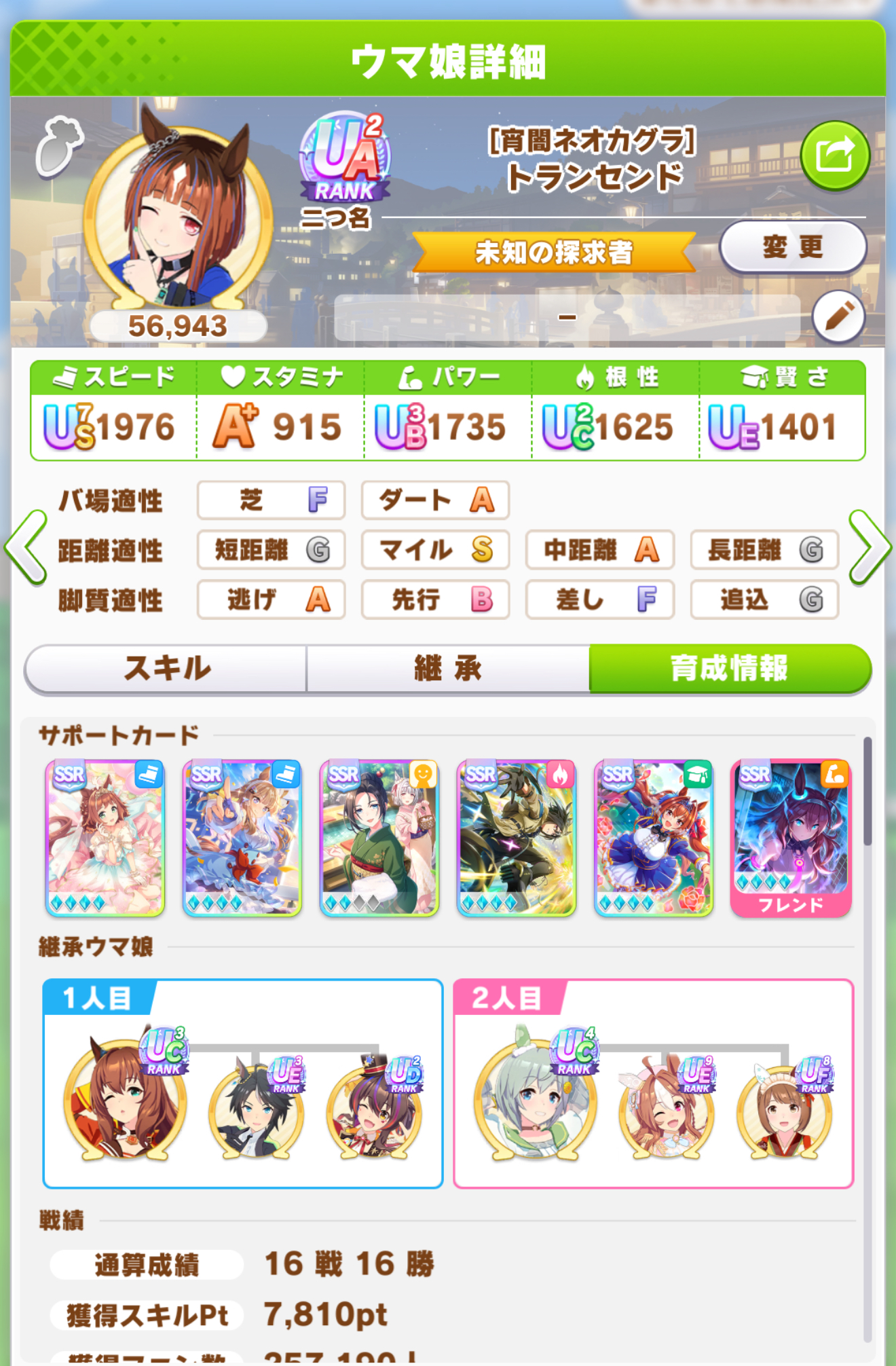Tap the carrot favorite icon
Viewport: 896px width, 1366px height.
pos(60,147)
